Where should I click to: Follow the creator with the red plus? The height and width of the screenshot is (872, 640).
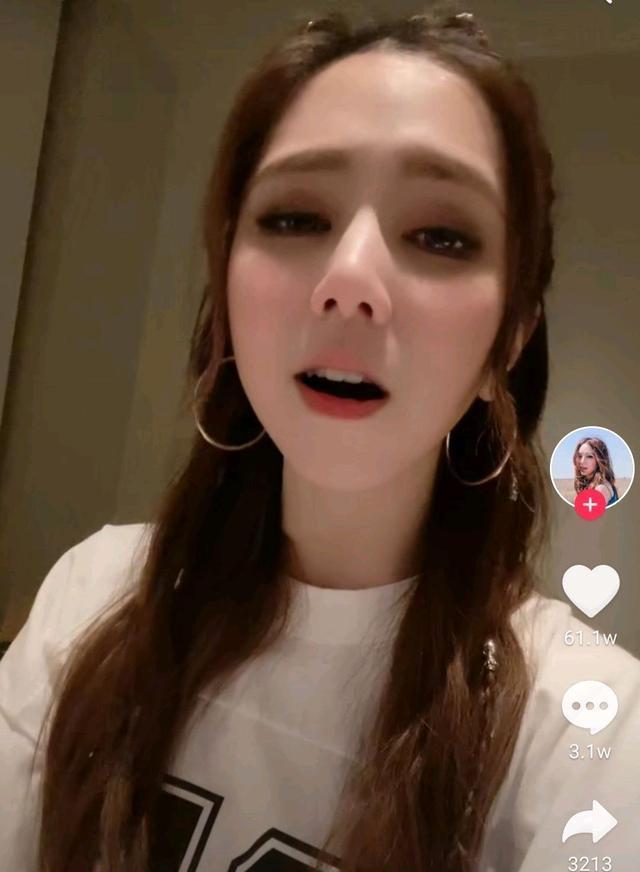tap(590, 505)
